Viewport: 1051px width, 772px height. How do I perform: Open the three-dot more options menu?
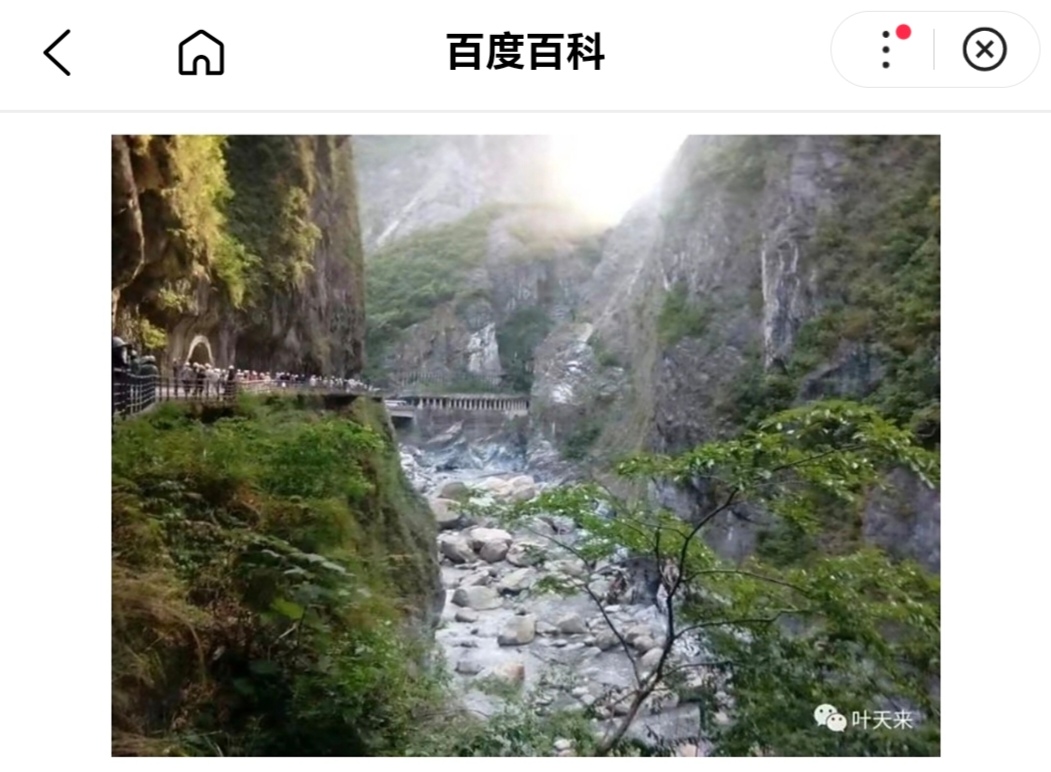pyautogui.click(x=886, y=50)
